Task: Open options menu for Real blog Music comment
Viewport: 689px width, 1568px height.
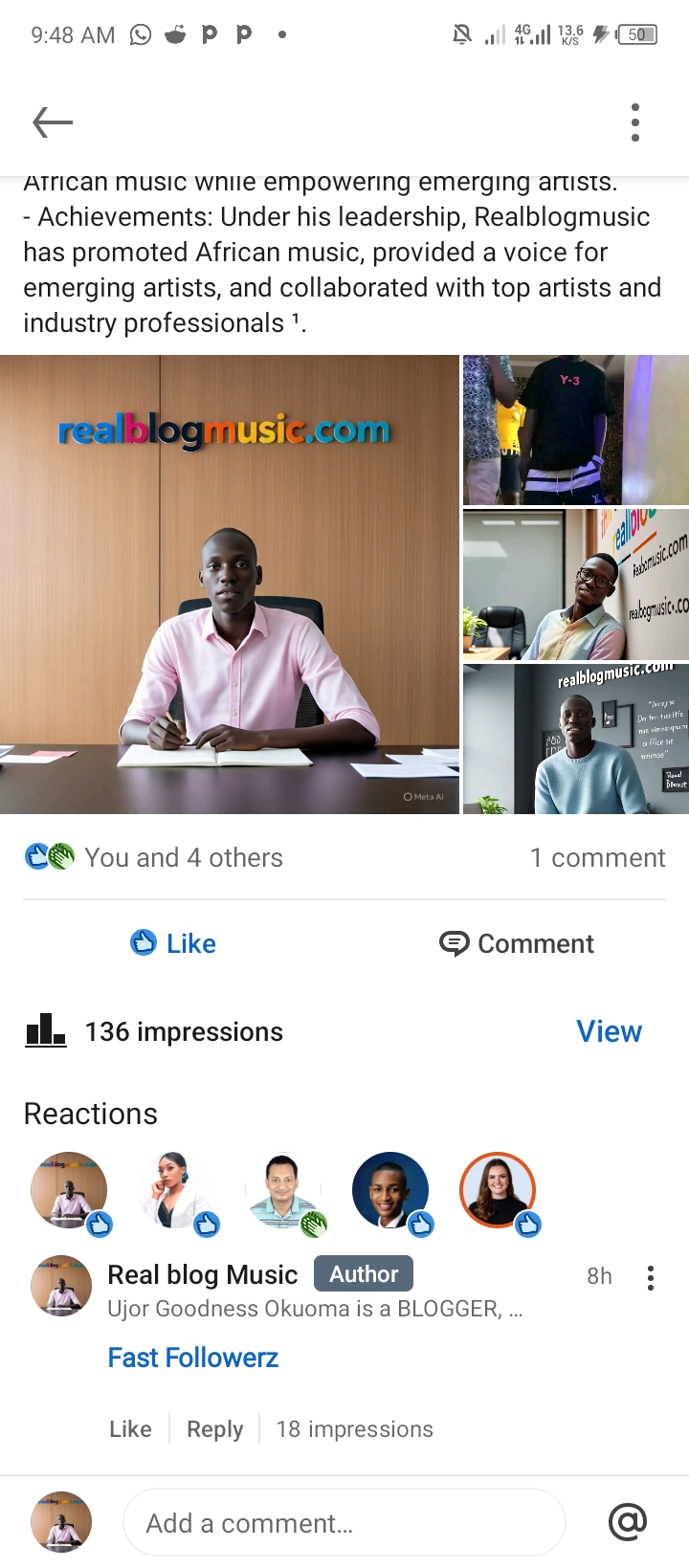Action: click(x=651, y=1277)
